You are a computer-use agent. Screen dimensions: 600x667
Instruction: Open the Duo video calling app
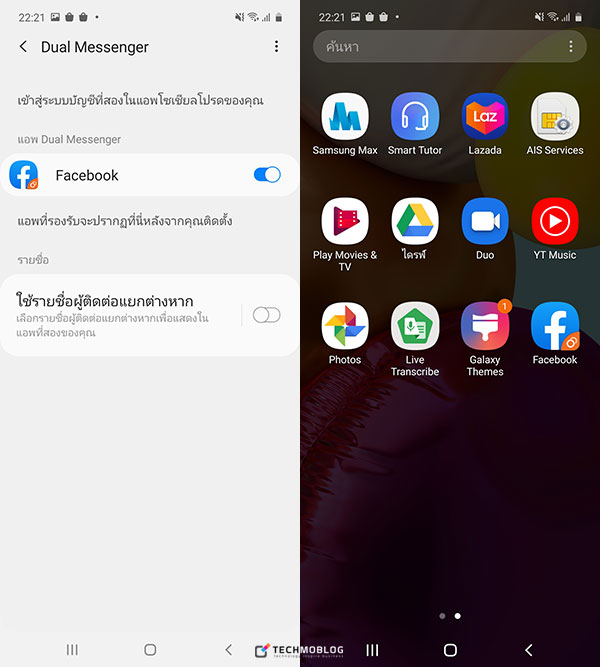(485, 222)
